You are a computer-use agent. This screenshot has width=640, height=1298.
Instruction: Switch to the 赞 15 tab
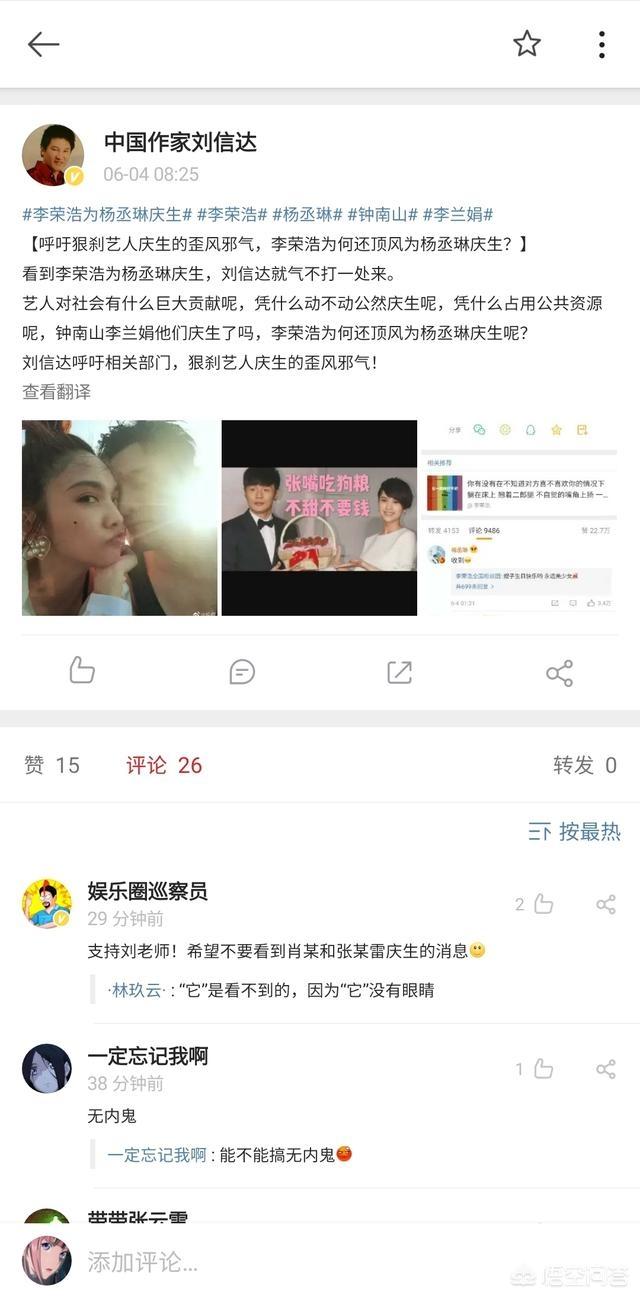(x=52, y=765)
